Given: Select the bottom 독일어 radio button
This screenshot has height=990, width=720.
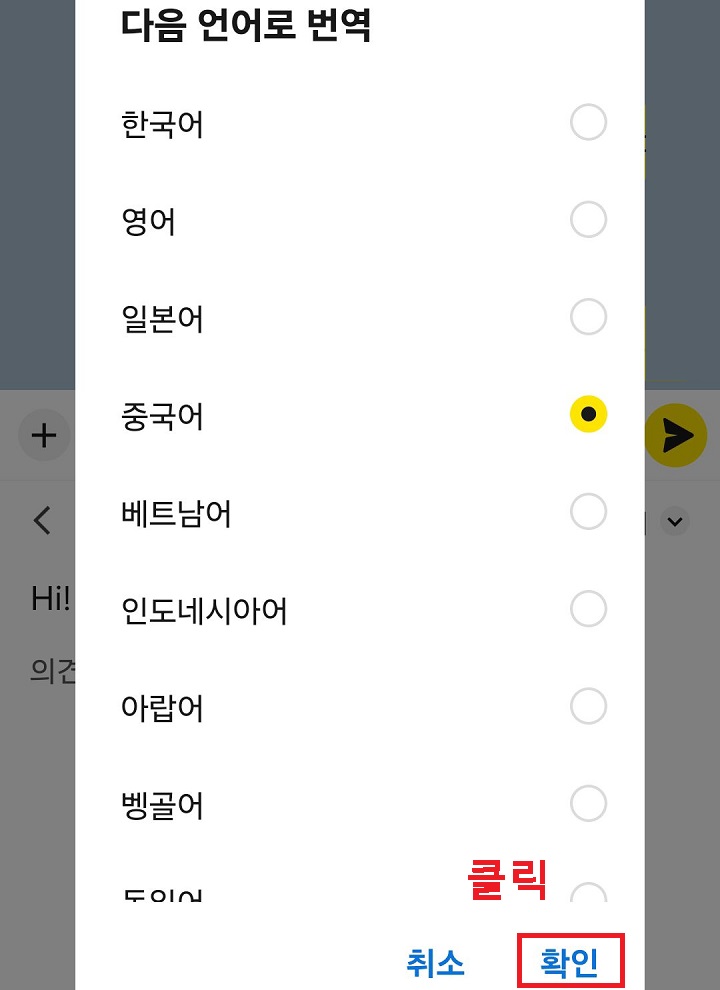Looking at the screenshot, I should click(x=590, y=898).
